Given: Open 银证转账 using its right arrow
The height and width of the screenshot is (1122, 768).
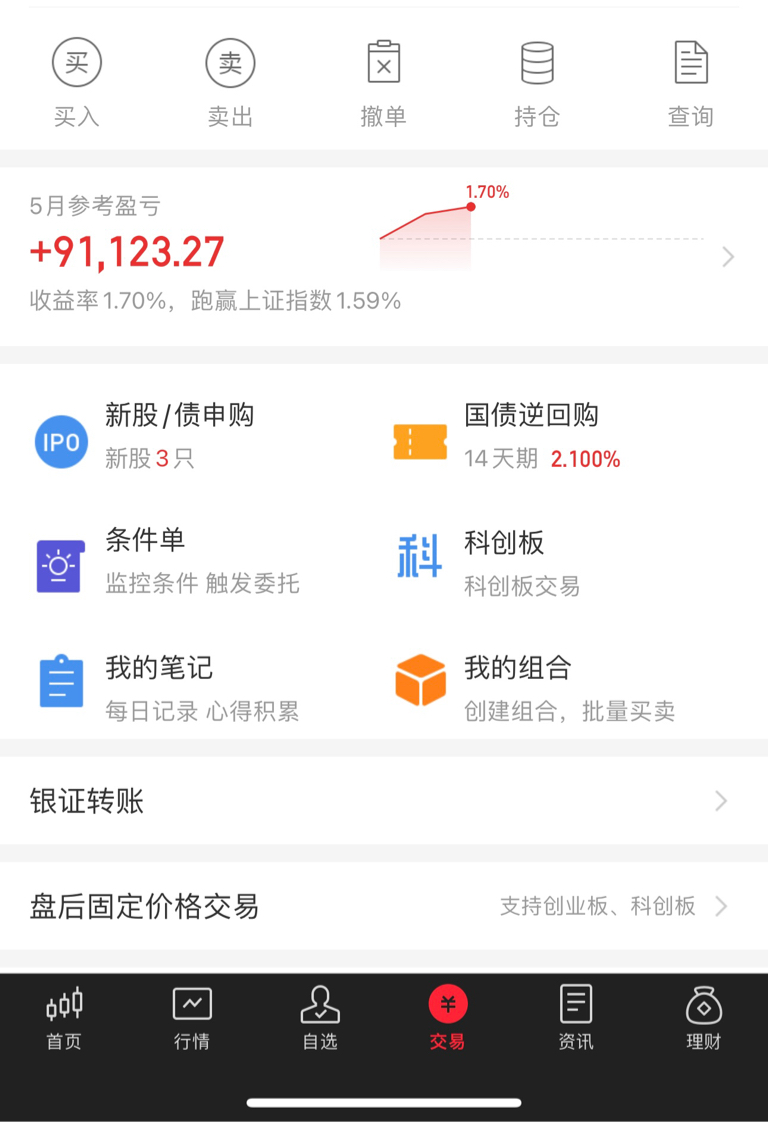Looking at the screenshot, I should 722,801.
